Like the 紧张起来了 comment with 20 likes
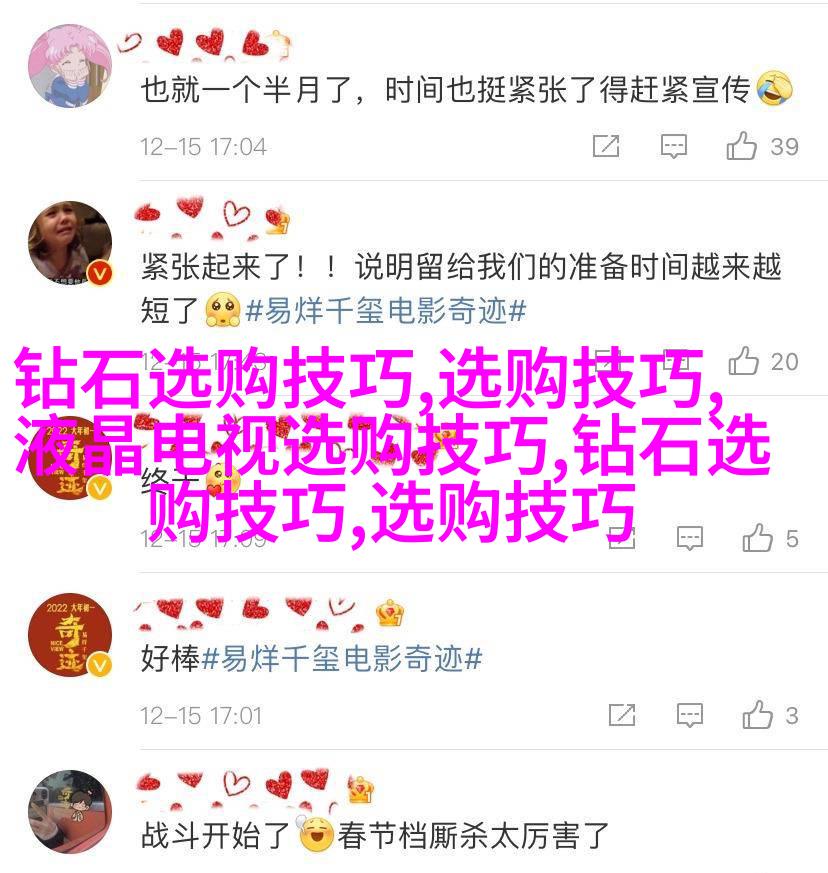 742,361
